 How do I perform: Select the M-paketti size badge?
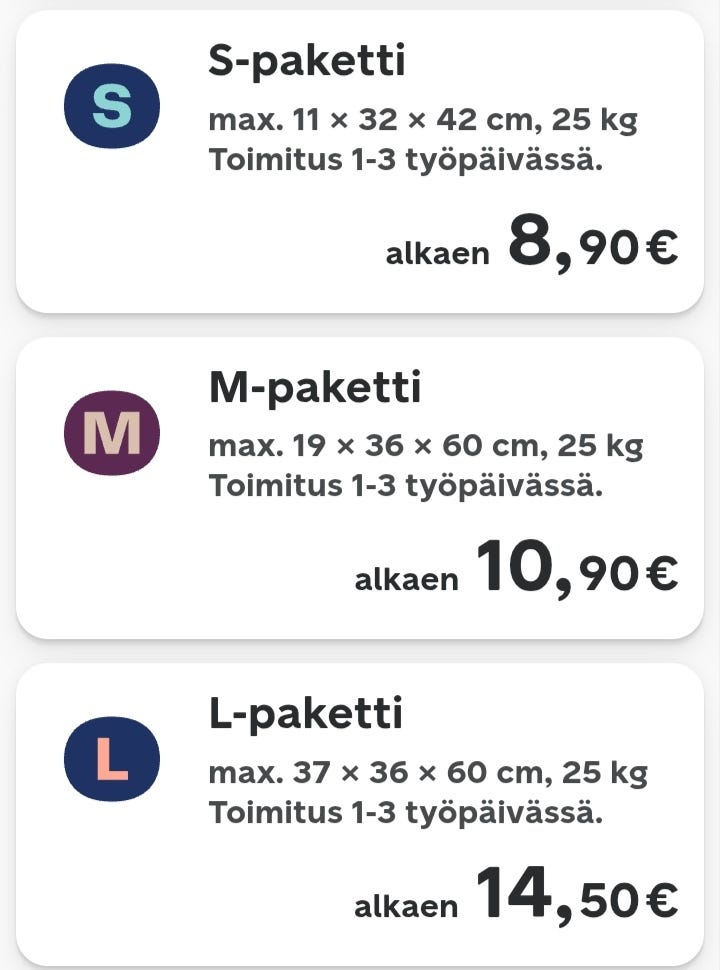coord(111,433)
